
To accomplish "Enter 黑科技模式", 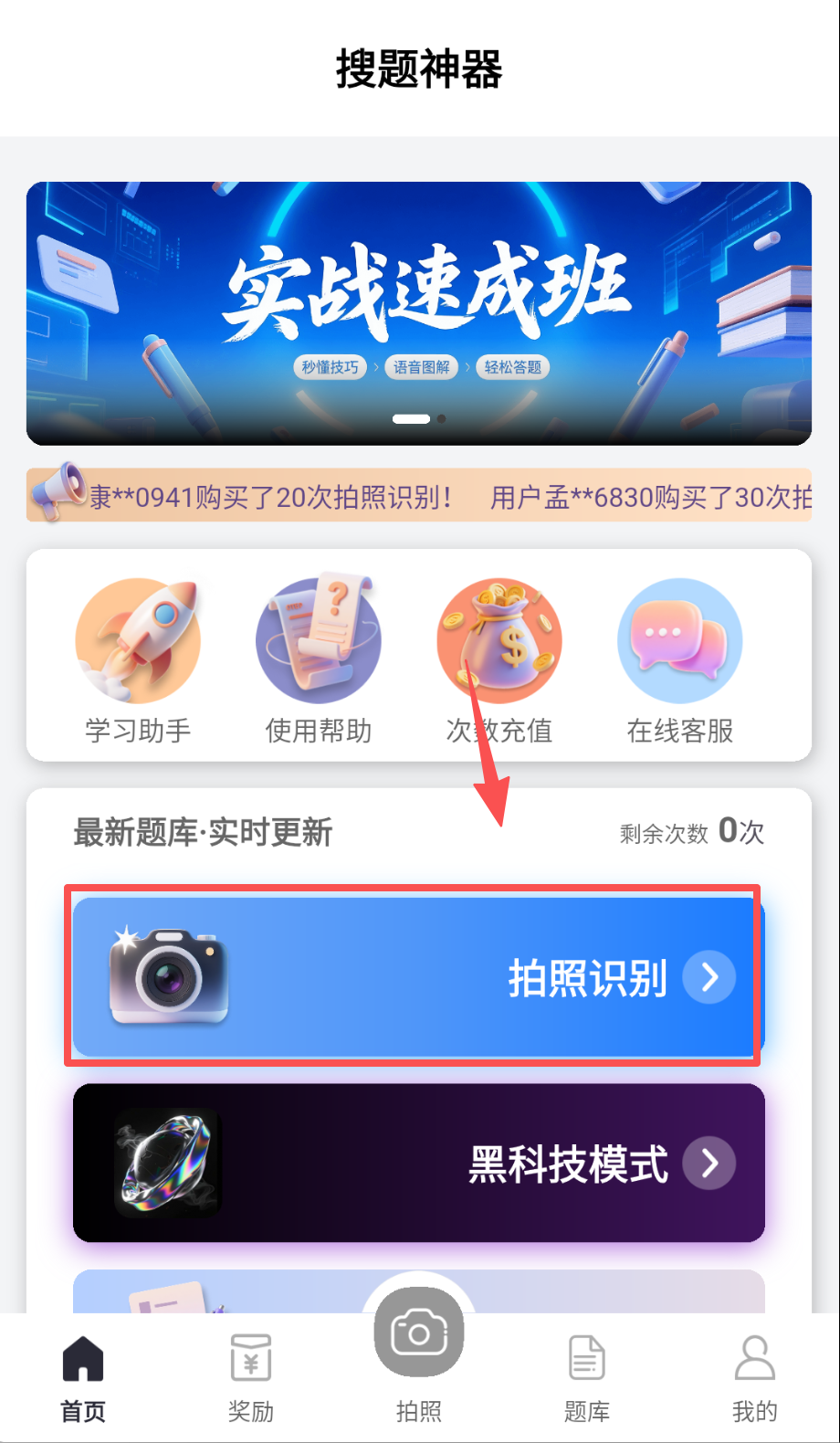I will 418,1163.
